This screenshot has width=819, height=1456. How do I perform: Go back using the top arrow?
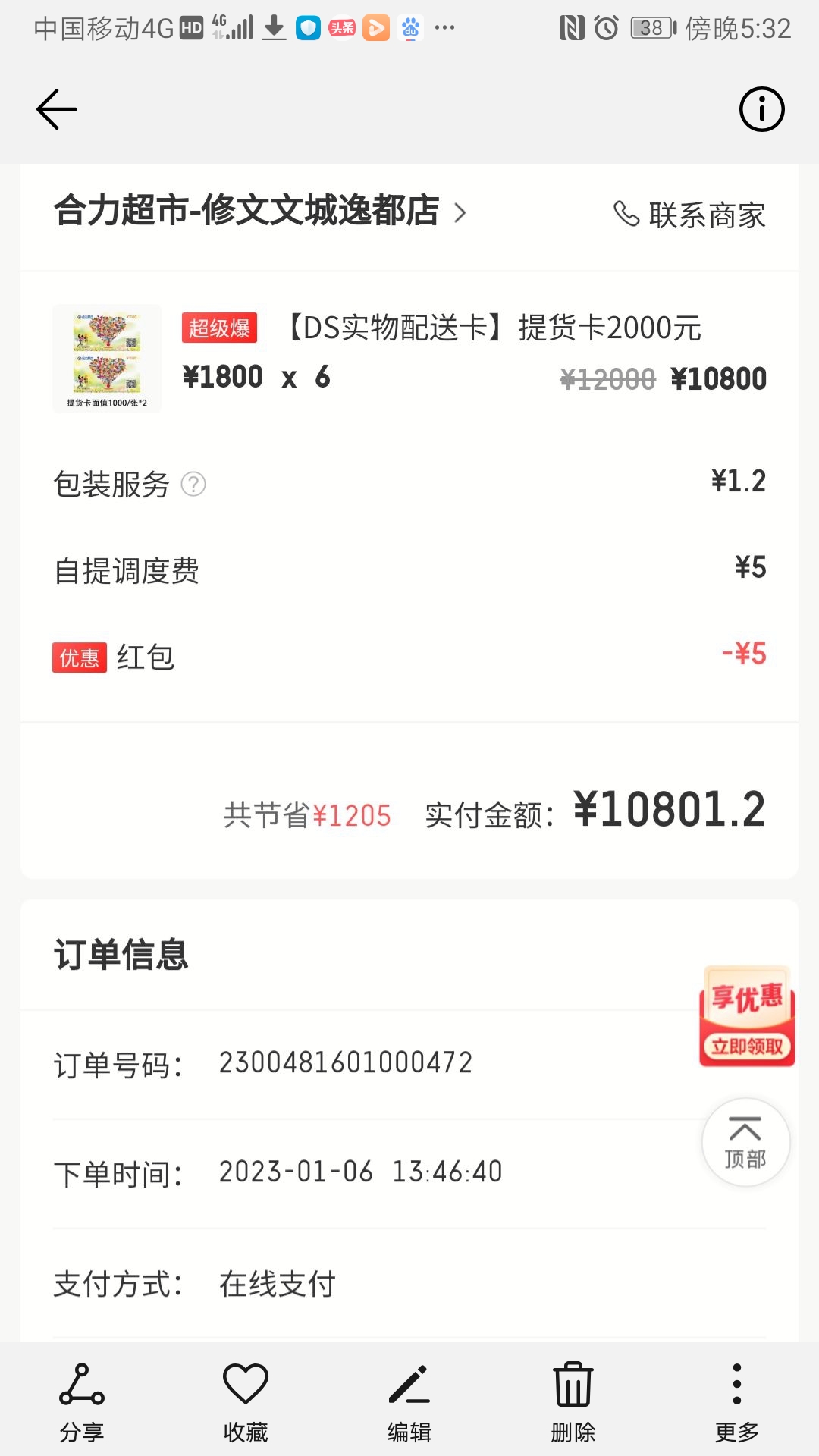coord(57,110)
